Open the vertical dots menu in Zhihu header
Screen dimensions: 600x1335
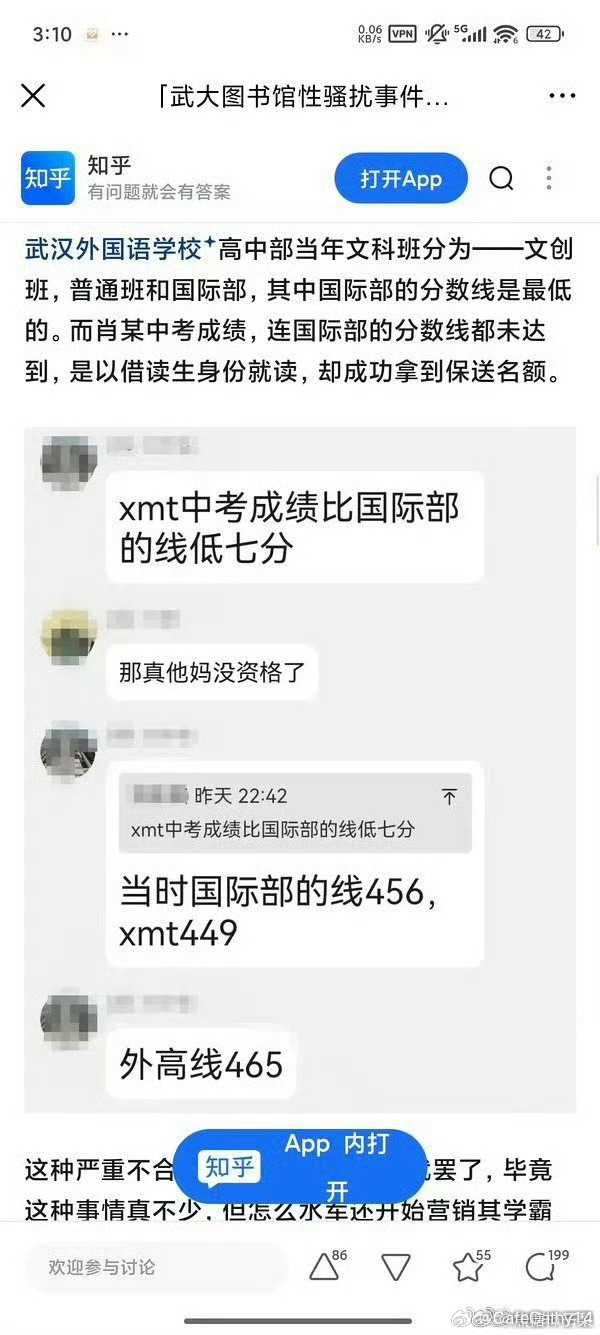[x=549, y=179]
